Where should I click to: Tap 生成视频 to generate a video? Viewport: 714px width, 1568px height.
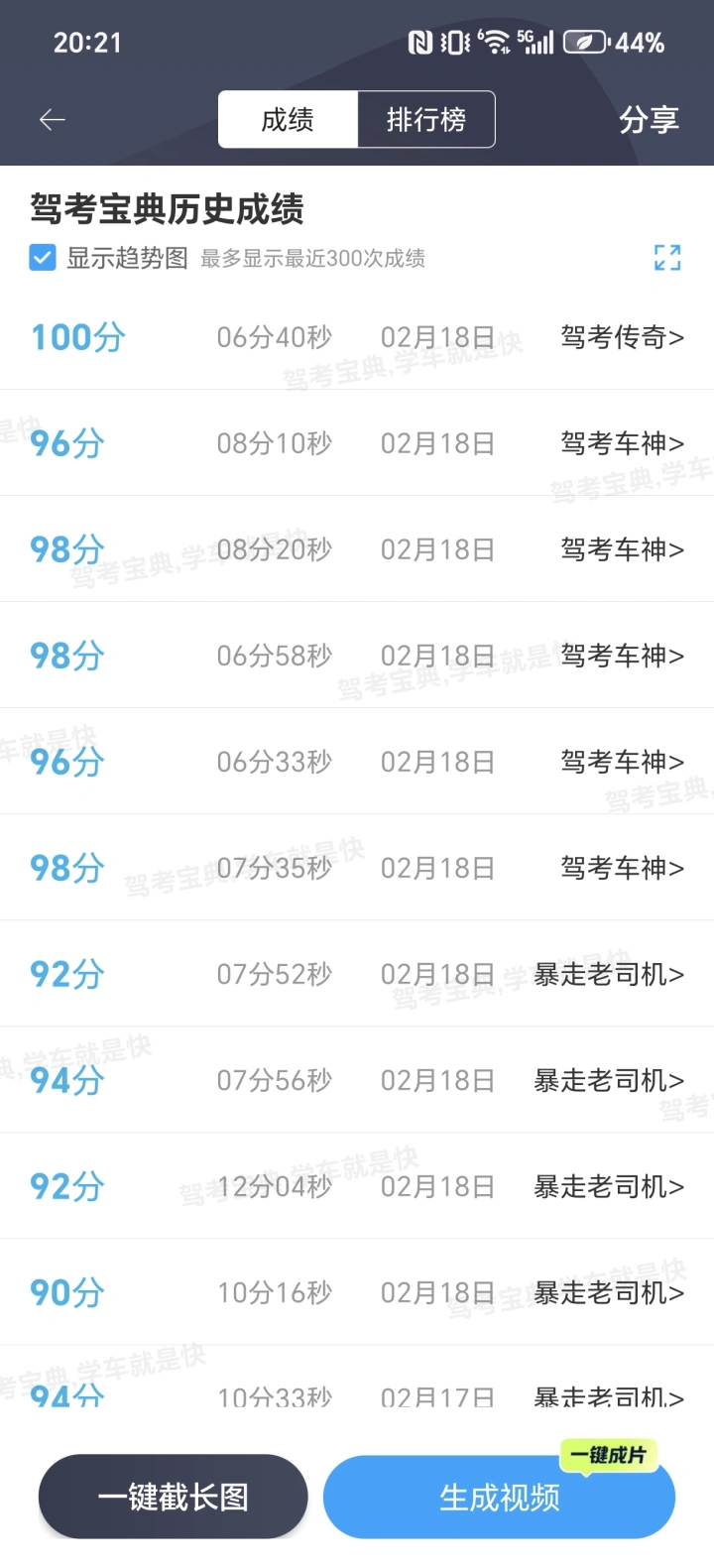(x=500, y=1497)
